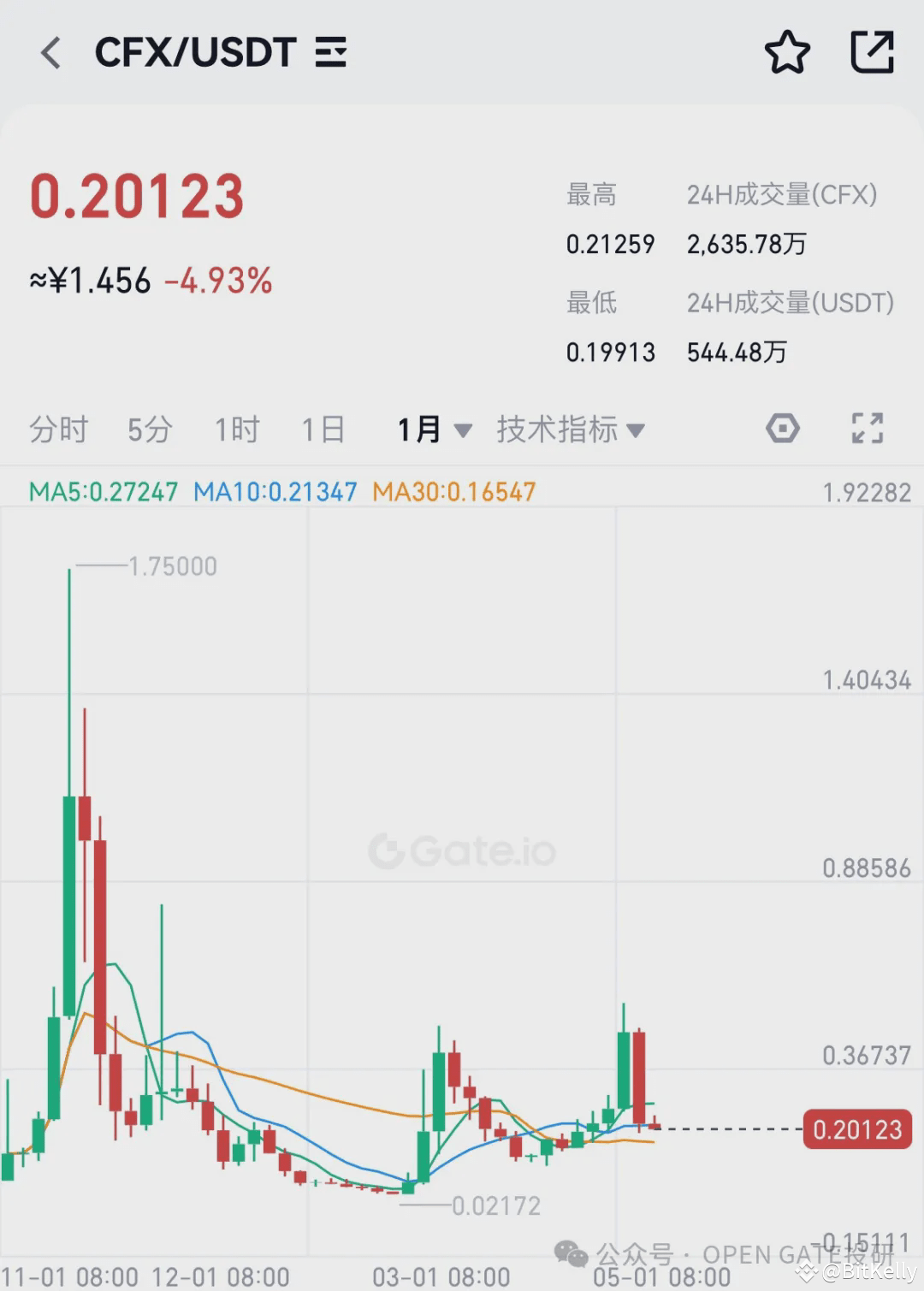
Task: Click the back arrow to exit chart
Action: point(49,51)
